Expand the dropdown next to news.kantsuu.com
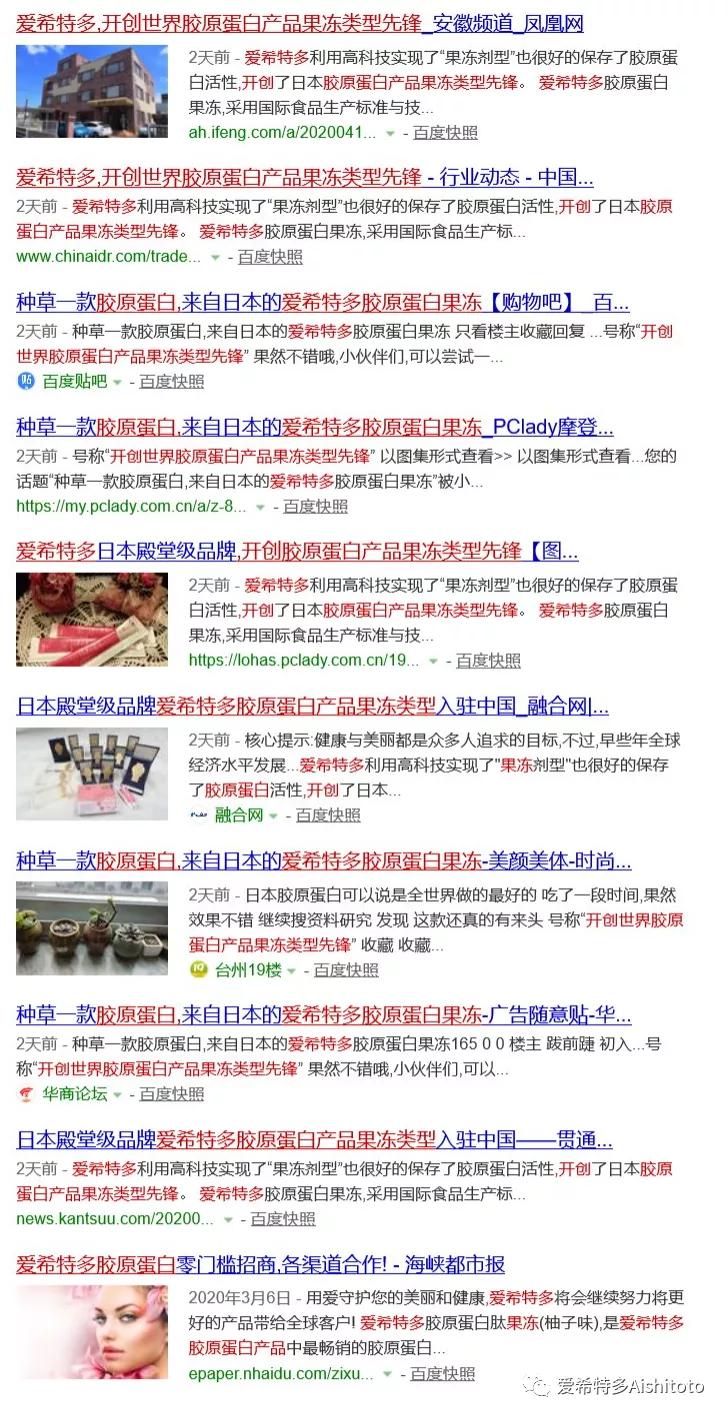 [225, 1220]
